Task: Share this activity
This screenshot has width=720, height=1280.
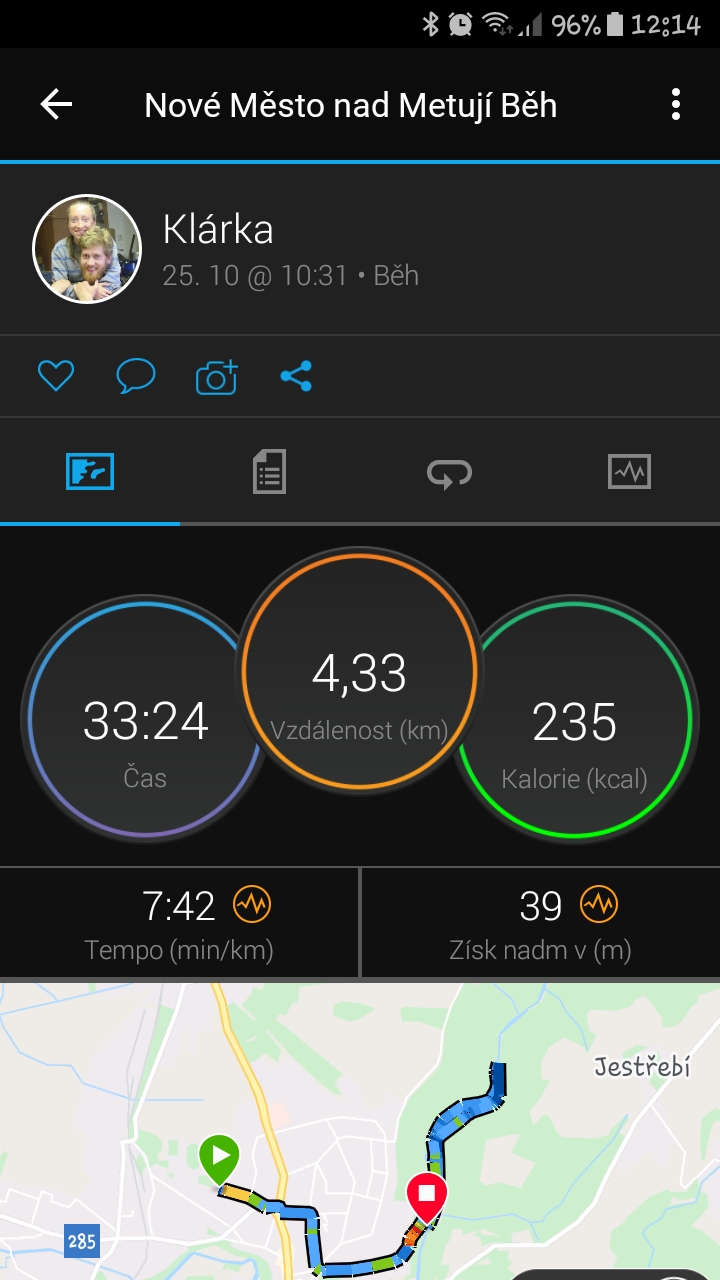Action: click(x=296, y=376)
